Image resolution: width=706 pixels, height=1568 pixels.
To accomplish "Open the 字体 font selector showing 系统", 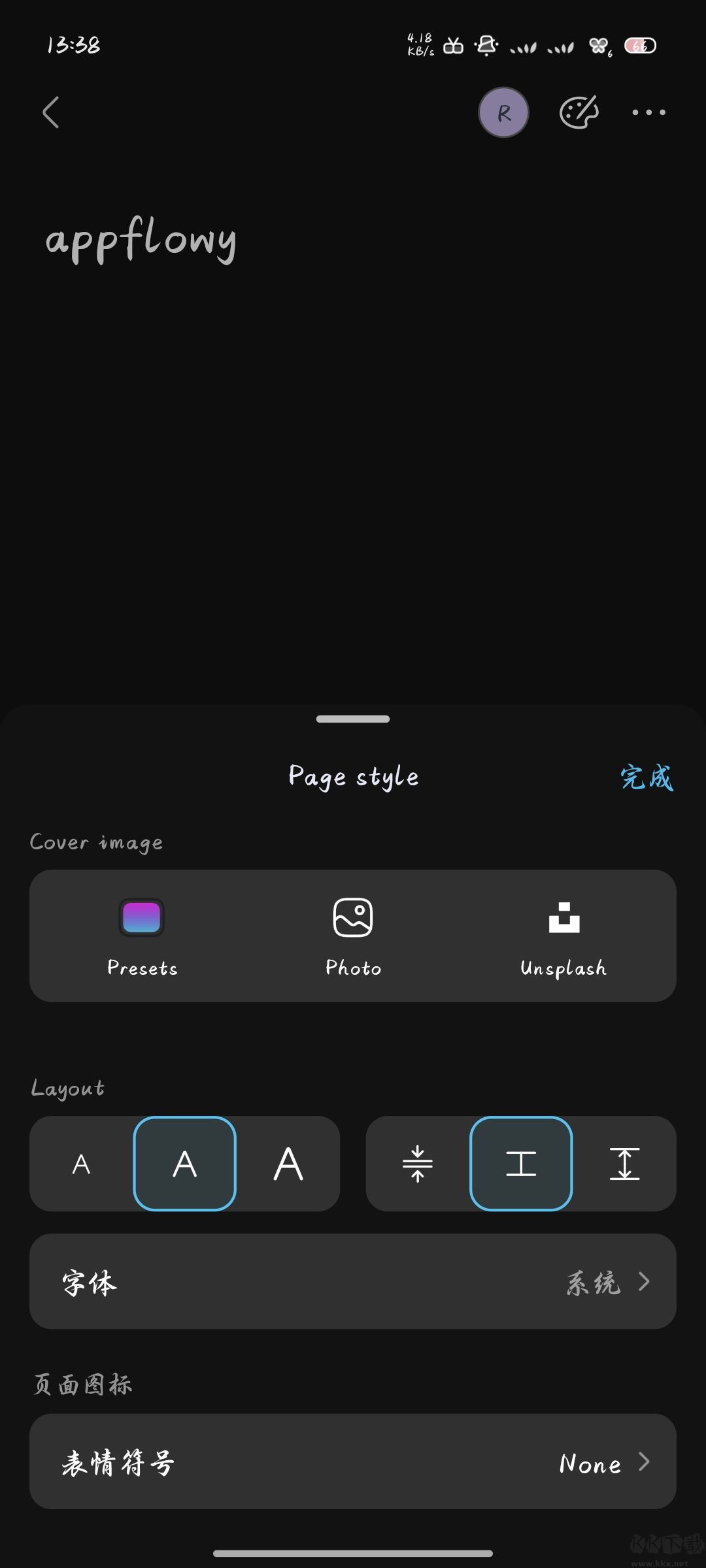I will tap(353, 1282).
